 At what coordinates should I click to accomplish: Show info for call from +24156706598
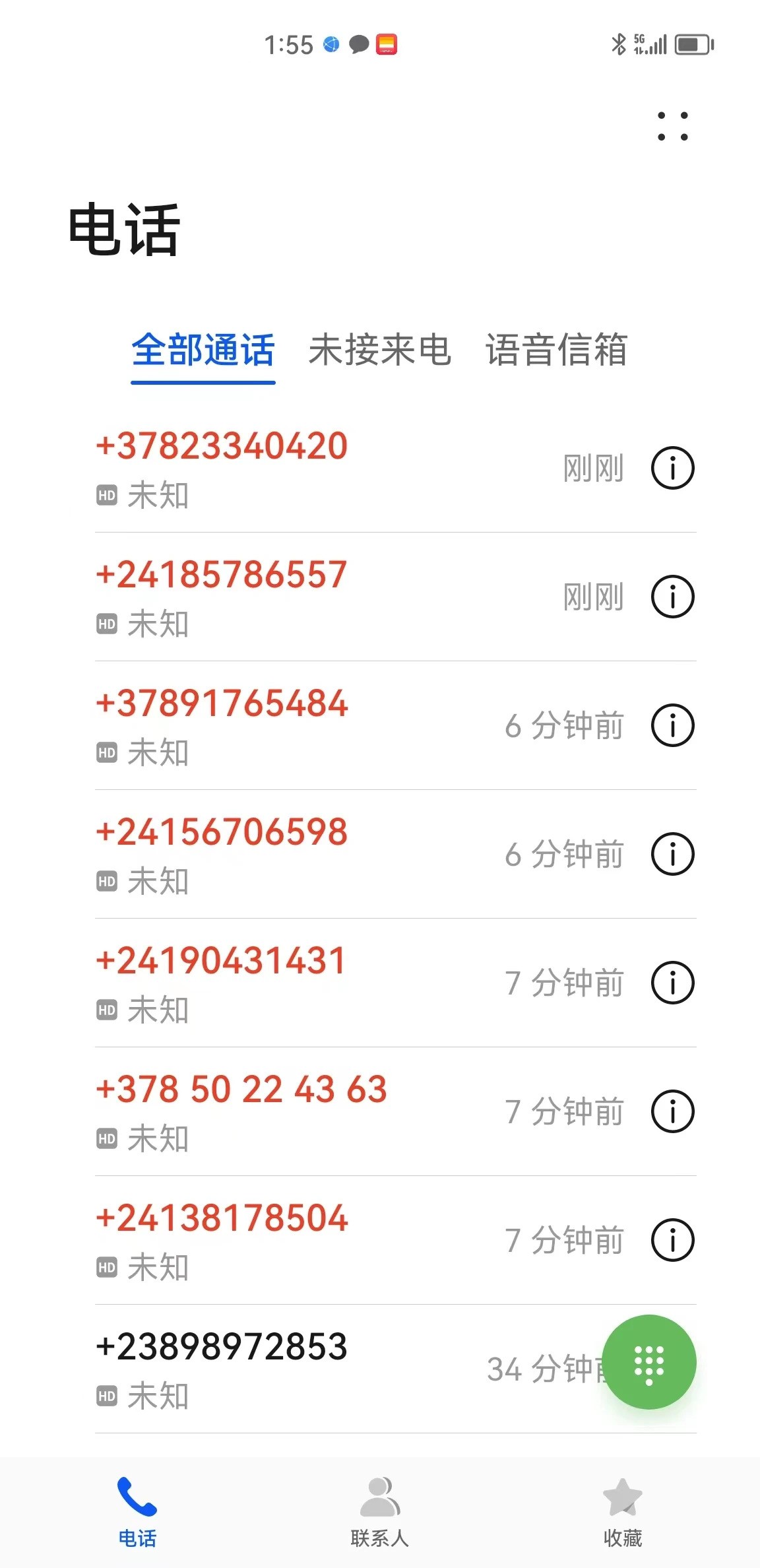pyautogui.click(x=672, y=855)
